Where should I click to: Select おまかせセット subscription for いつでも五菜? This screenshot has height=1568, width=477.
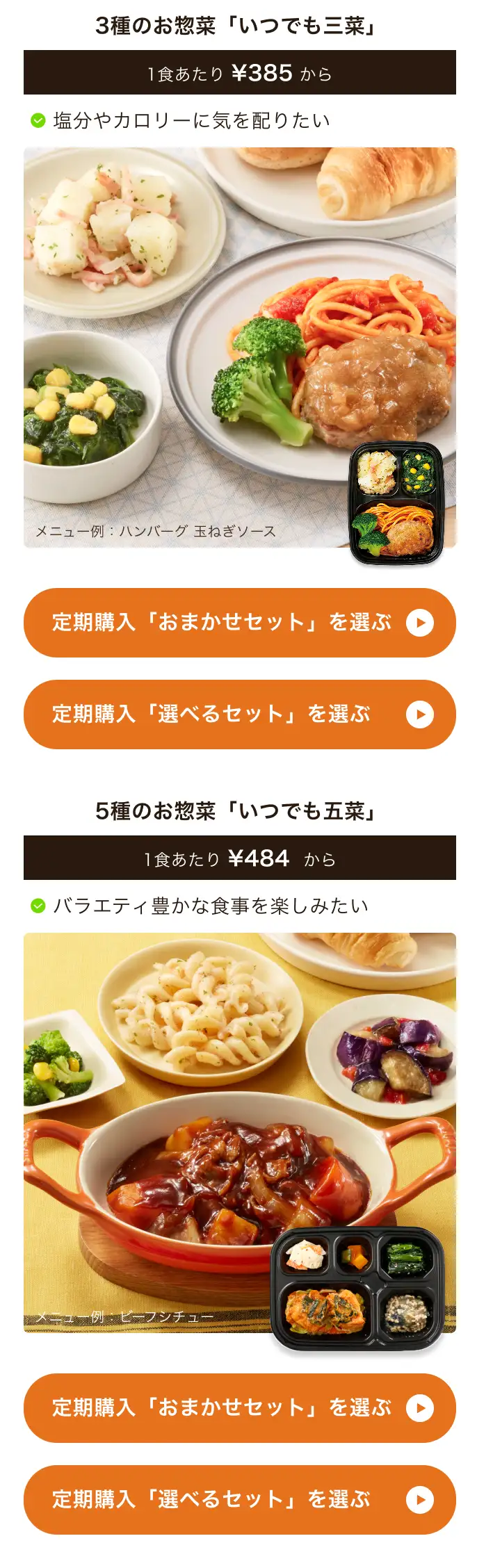click(x=239, y=1408)
